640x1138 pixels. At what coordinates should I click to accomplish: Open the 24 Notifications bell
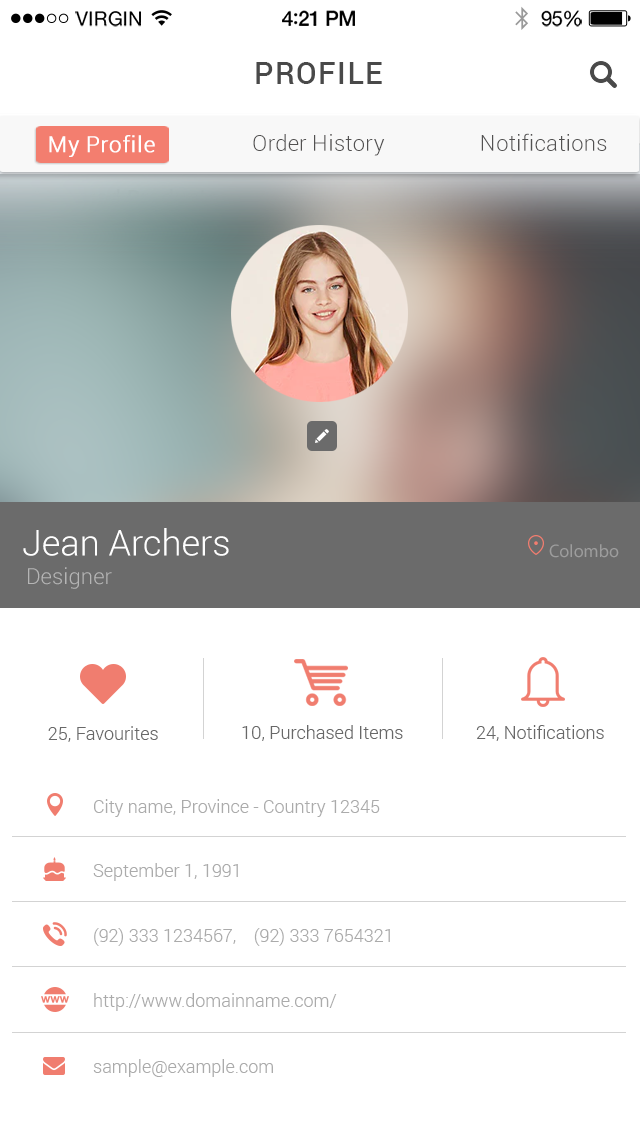point(542,682)
